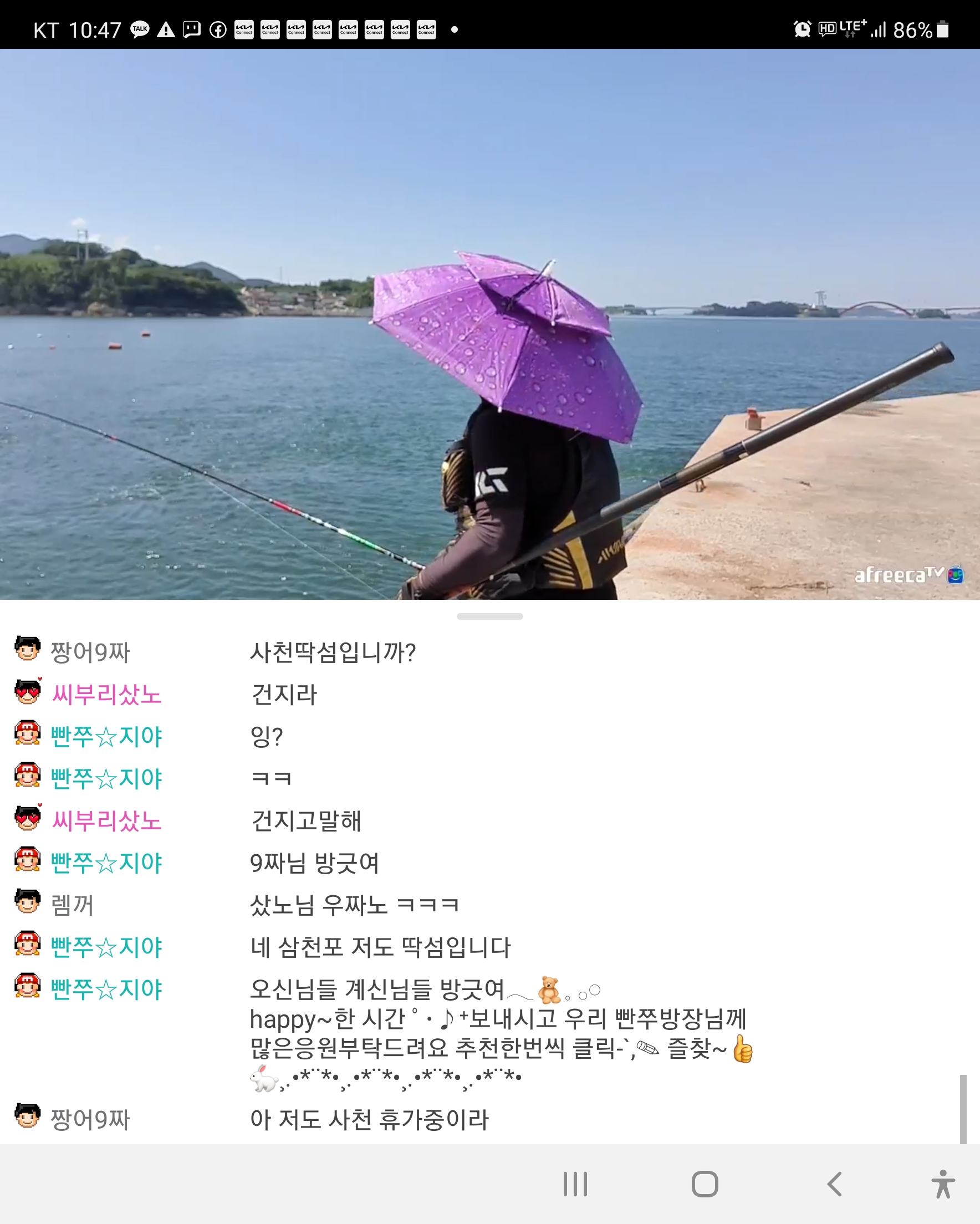This screenshot has width=980, height=1224.
Task: Tap the chat panel resize handle
Action: (x=490, y=616)
